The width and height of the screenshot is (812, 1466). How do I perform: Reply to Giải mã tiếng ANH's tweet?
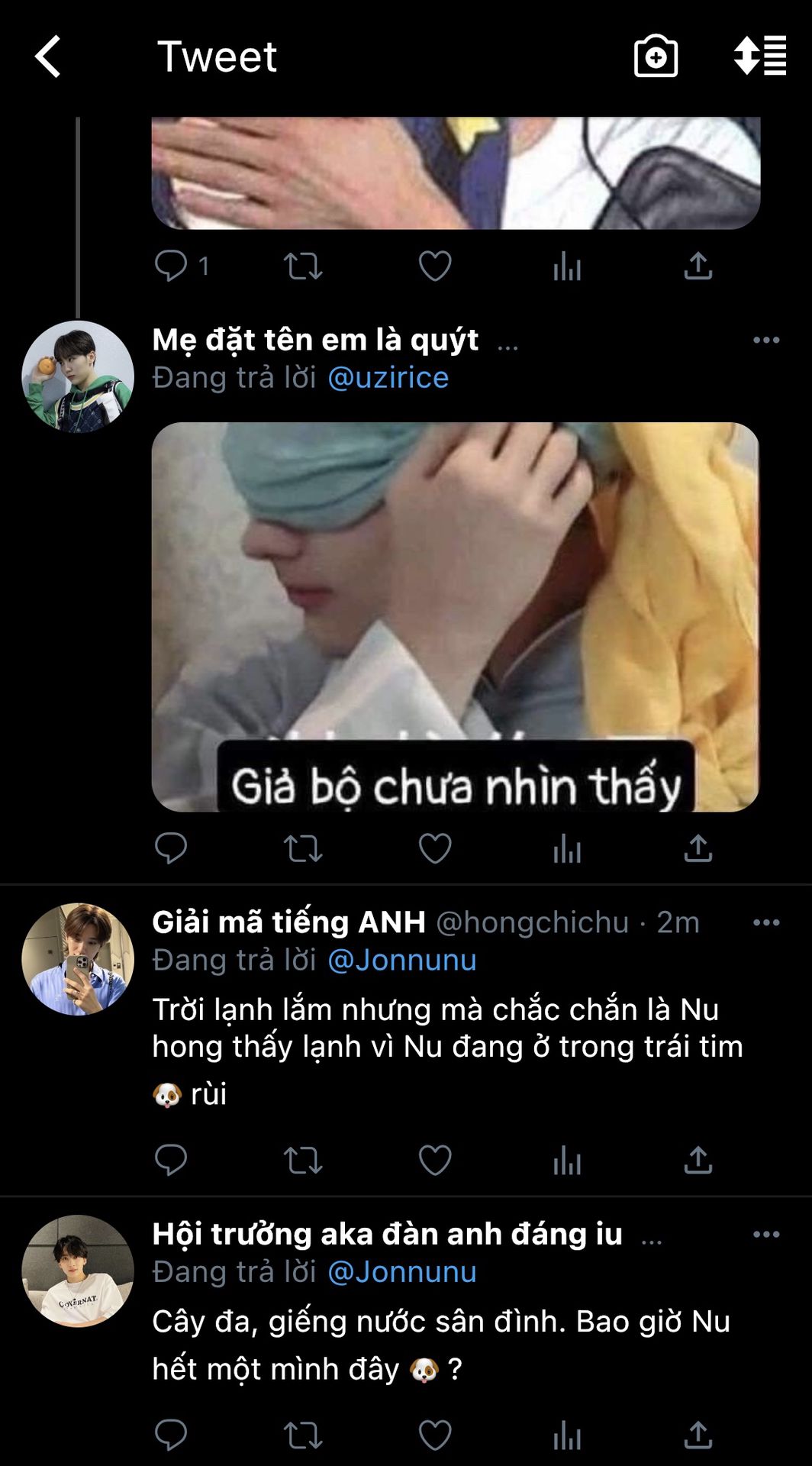pyautogui.click(x=170, y=1160)
